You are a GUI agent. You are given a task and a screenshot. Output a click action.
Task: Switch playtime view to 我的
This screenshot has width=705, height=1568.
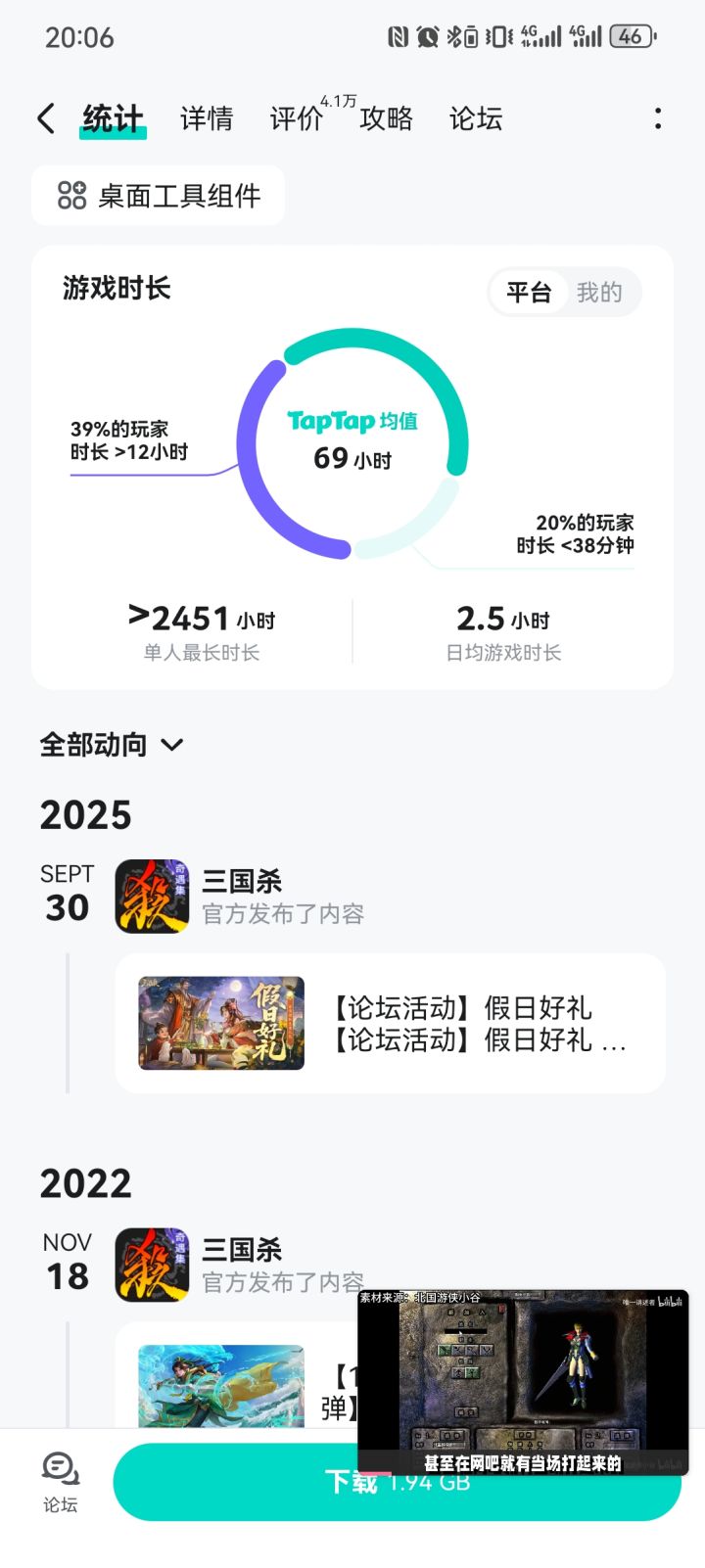click(x=601, y=292)
